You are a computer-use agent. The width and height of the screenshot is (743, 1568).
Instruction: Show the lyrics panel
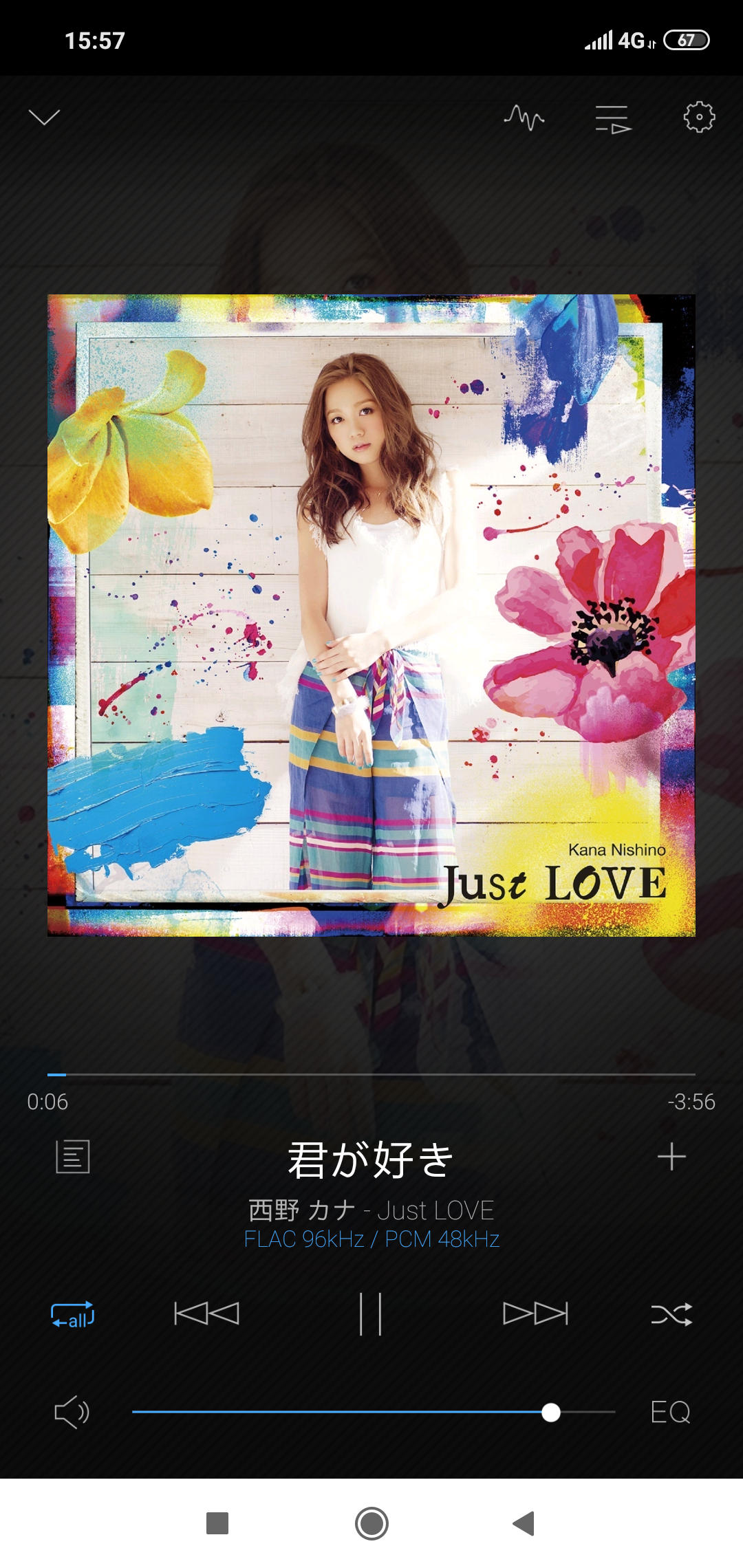73,1157
